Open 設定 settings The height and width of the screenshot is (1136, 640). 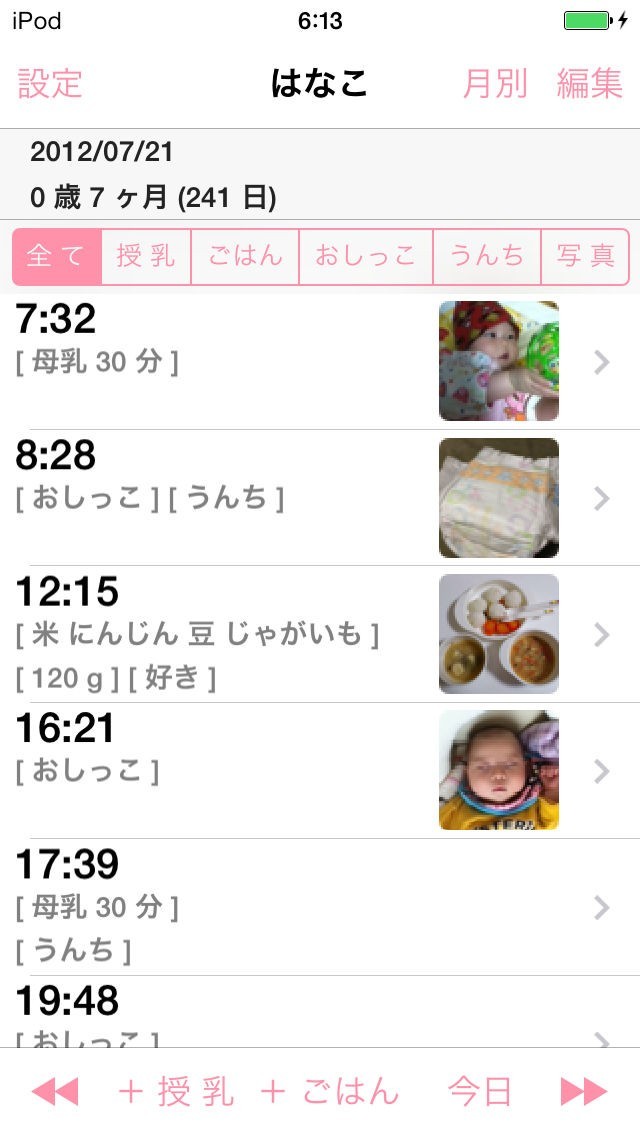50,84
